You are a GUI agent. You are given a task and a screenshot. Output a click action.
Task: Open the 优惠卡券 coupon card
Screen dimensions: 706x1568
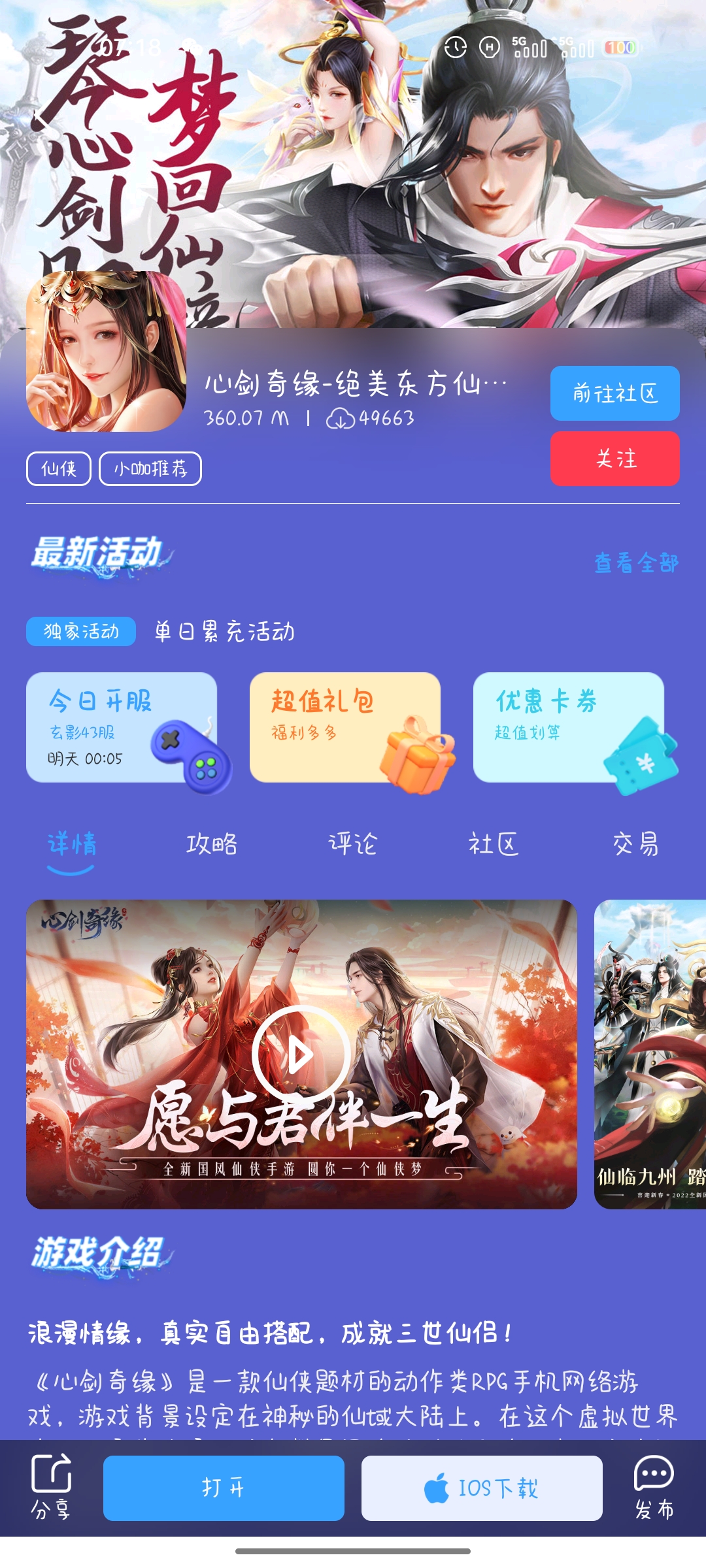(x=569, y=727)
